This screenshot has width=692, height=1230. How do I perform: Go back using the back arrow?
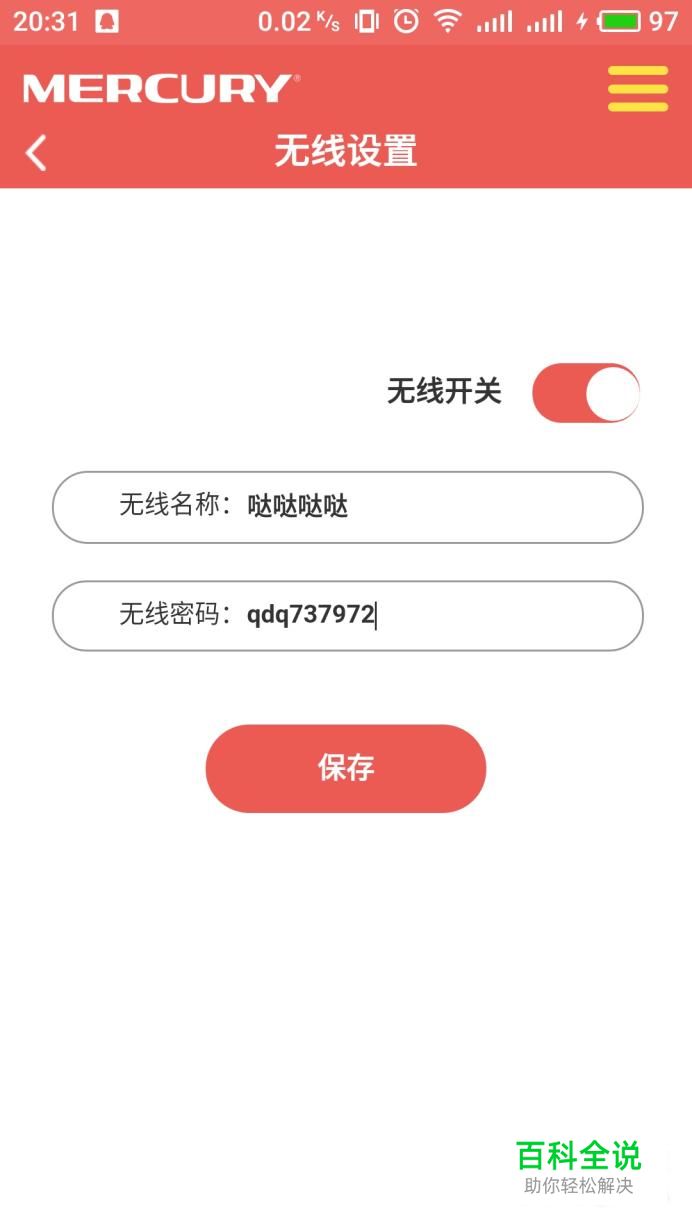(36, 153)
